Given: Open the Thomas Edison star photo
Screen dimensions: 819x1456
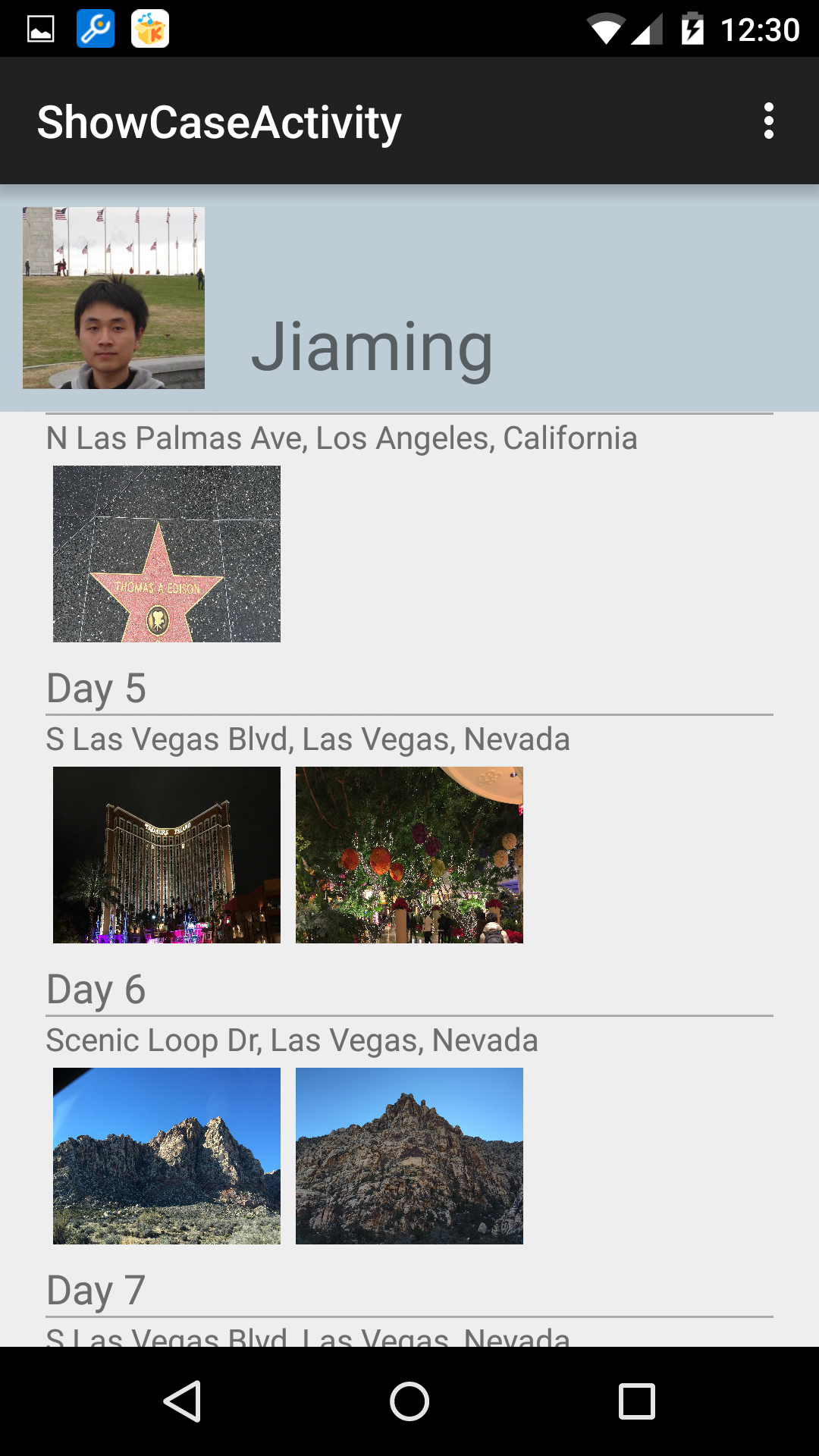Looking at the screenshot, I should 167,554.
